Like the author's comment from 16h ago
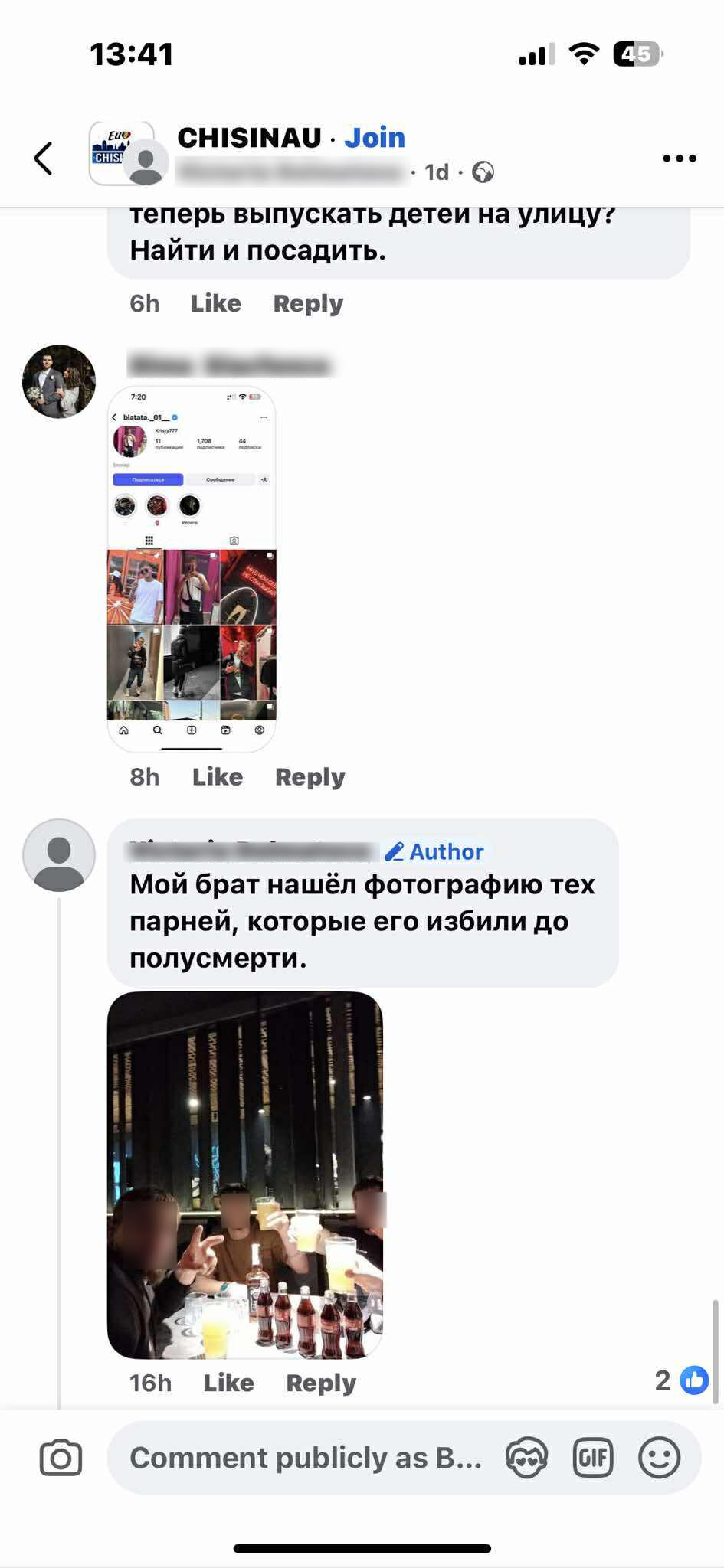Viewport: 724px width, 1568px height. point(228,1383)
